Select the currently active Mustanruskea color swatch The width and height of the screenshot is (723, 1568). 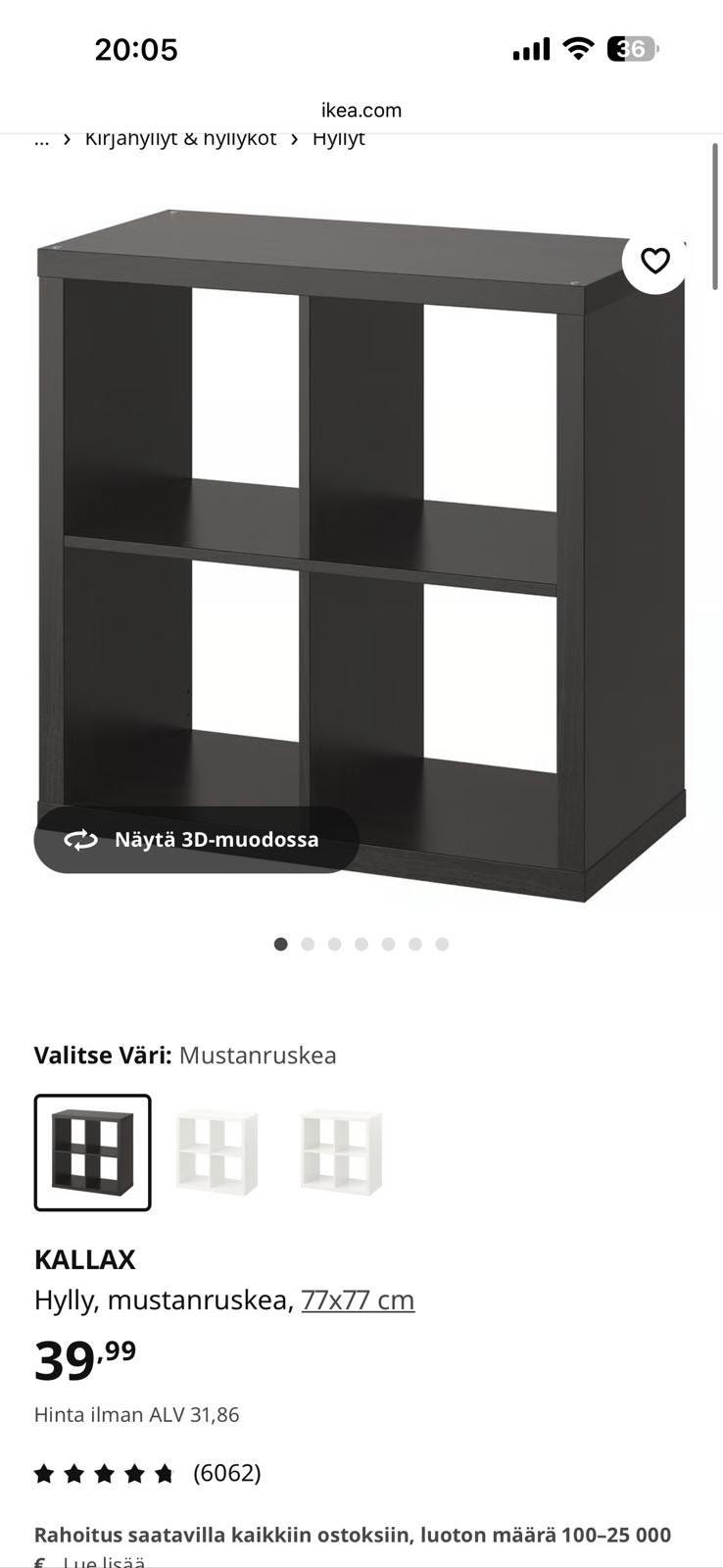pos(92,1152)
